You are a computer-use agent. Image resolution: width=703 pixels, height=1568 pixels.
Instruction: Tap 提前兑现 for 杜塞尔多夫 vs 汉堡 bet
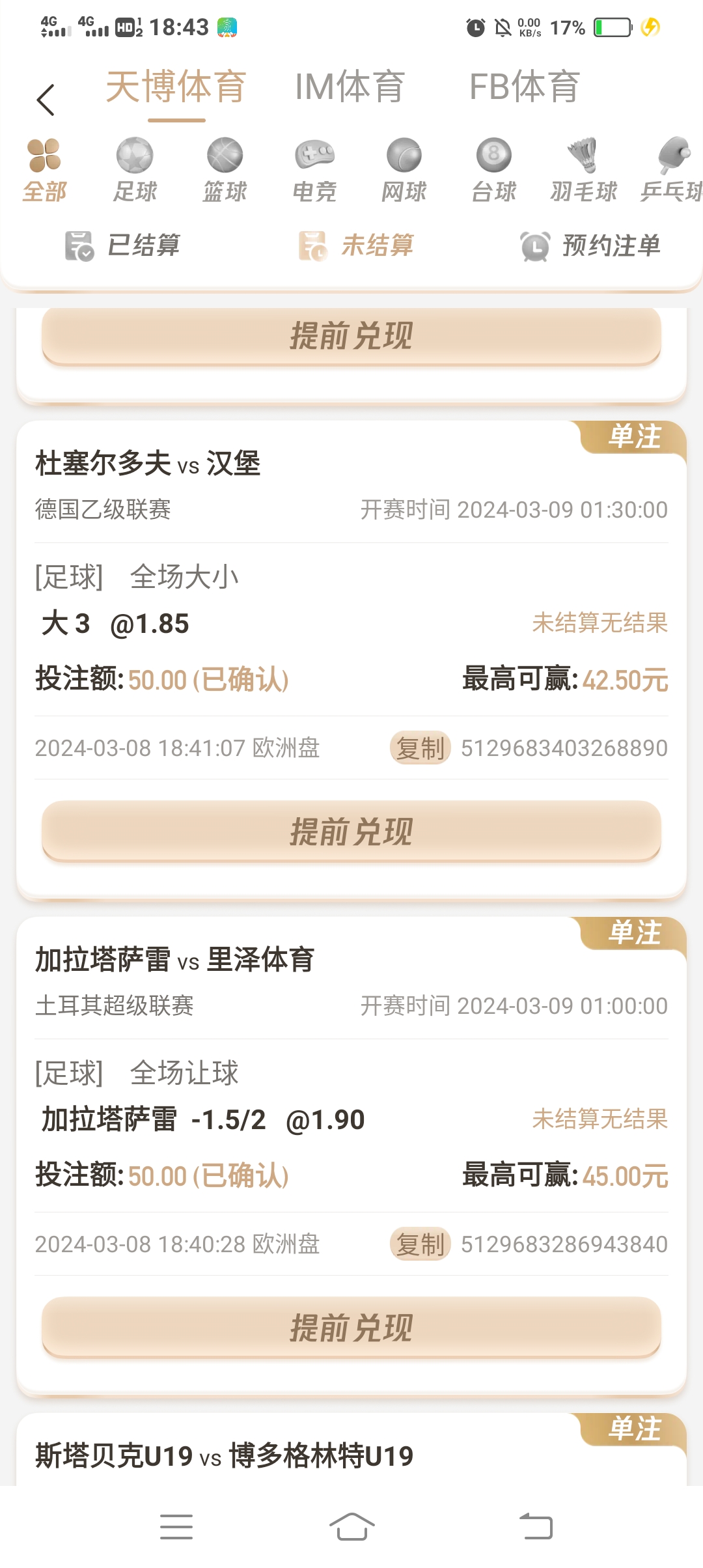tap(351, 832)
